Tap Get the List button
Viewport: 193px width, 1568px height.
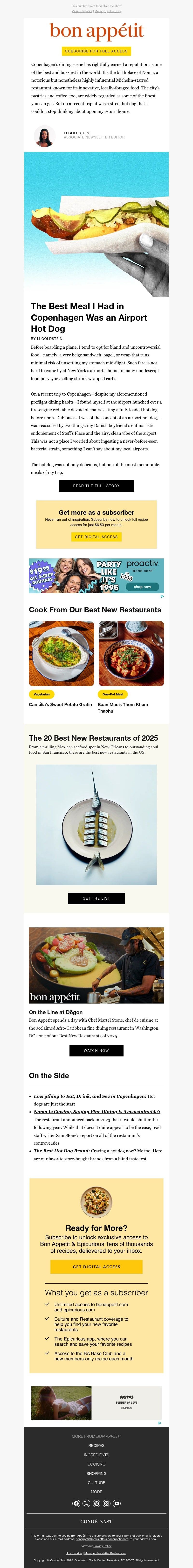point(96,898)
